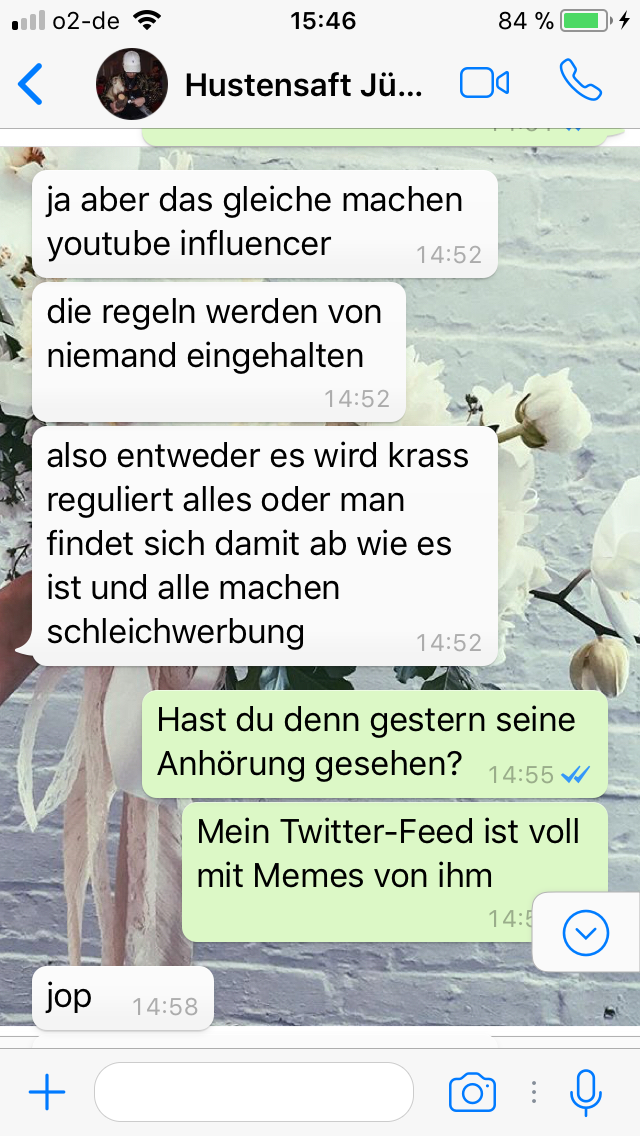Start a video call
This screenshot has height=1136, width=640.
[x=485, y=83]
